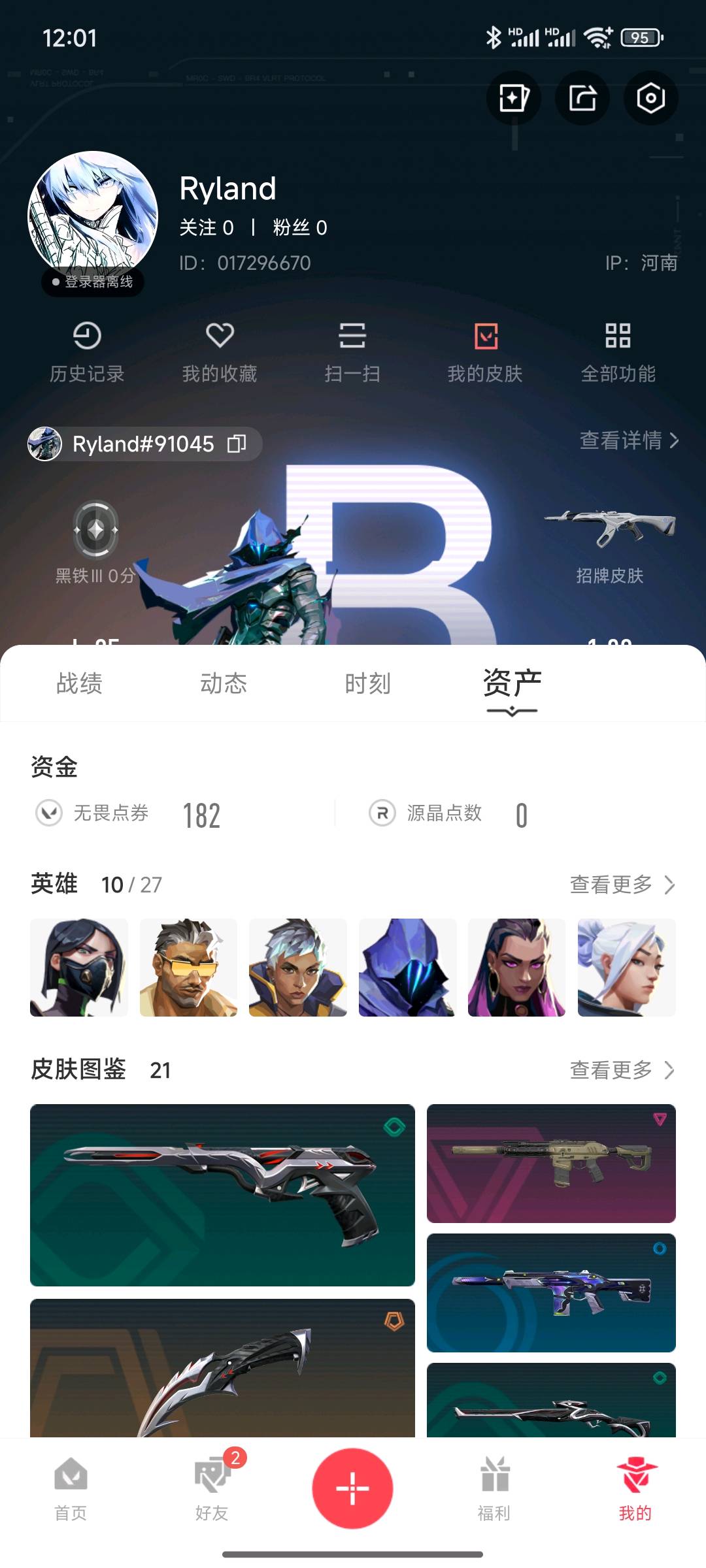Open the 福利 benefits tab
Screen dimensions: 706x1568
[x=494, y=1490]
